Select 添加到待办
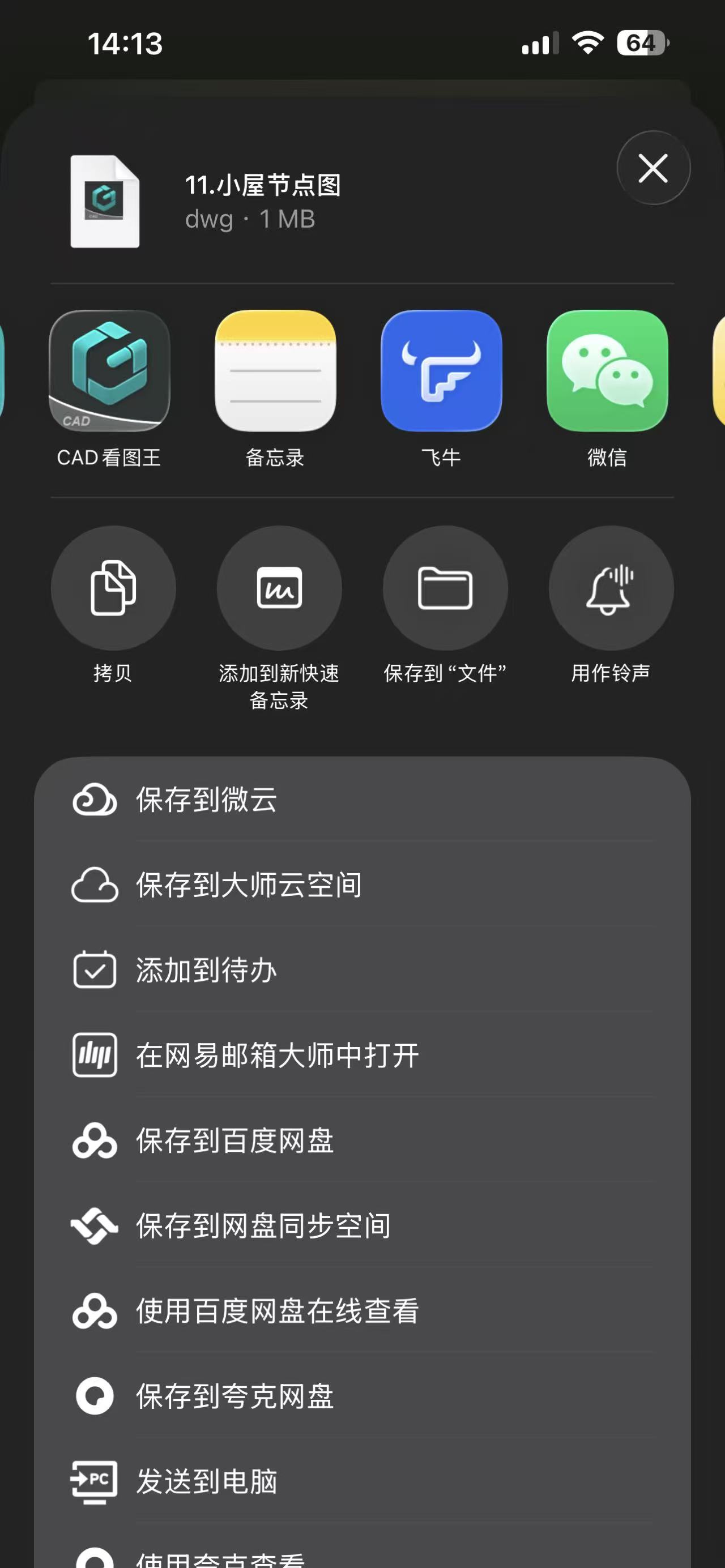This screenshot has height=1568, width=725. [362, 969]
